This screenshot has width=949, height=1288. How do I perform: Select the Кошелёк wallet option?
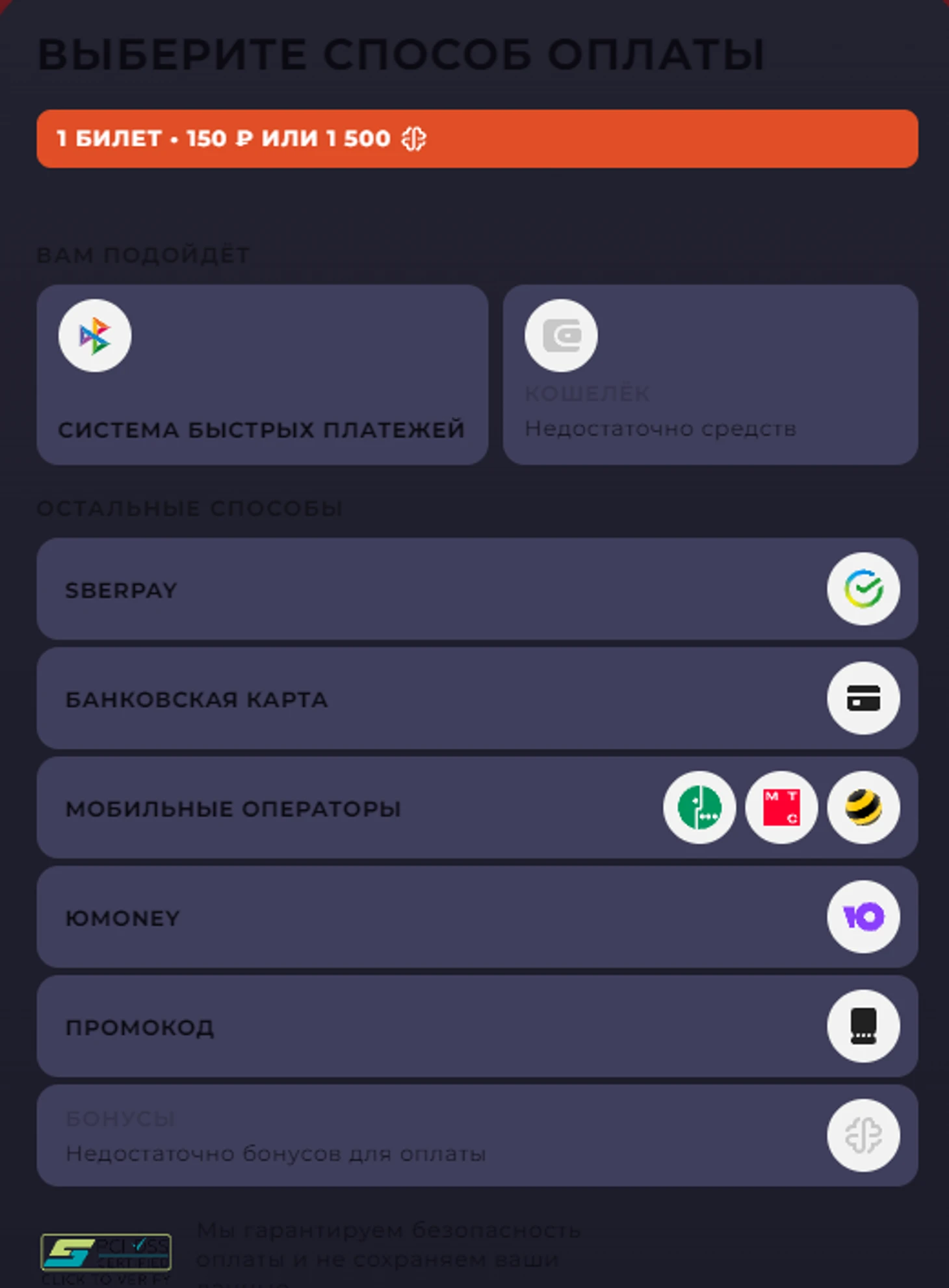710,375
